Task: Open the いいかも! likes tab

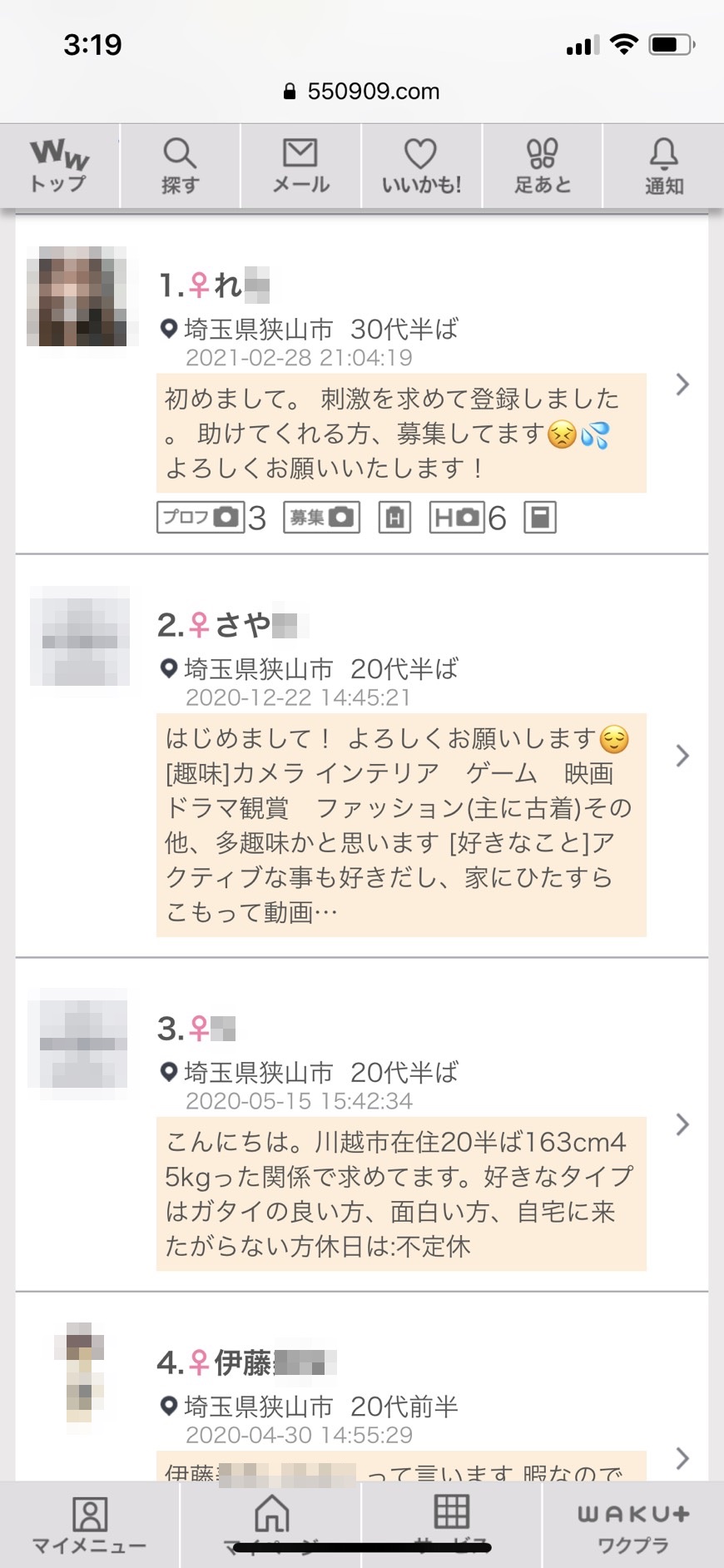Action: coord(421,166)
